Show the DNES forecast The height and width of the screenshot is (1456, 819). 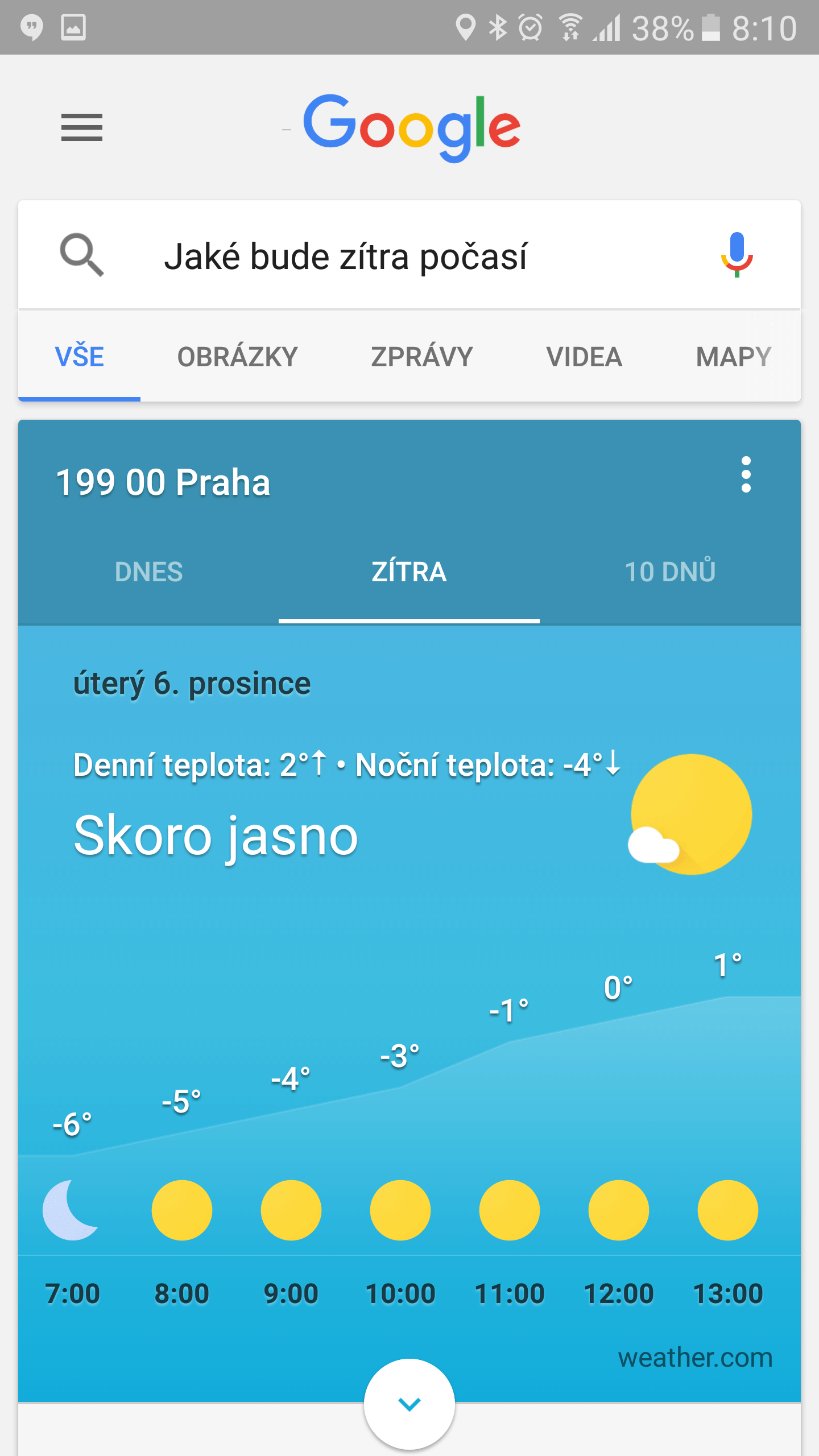click(148, 572)
